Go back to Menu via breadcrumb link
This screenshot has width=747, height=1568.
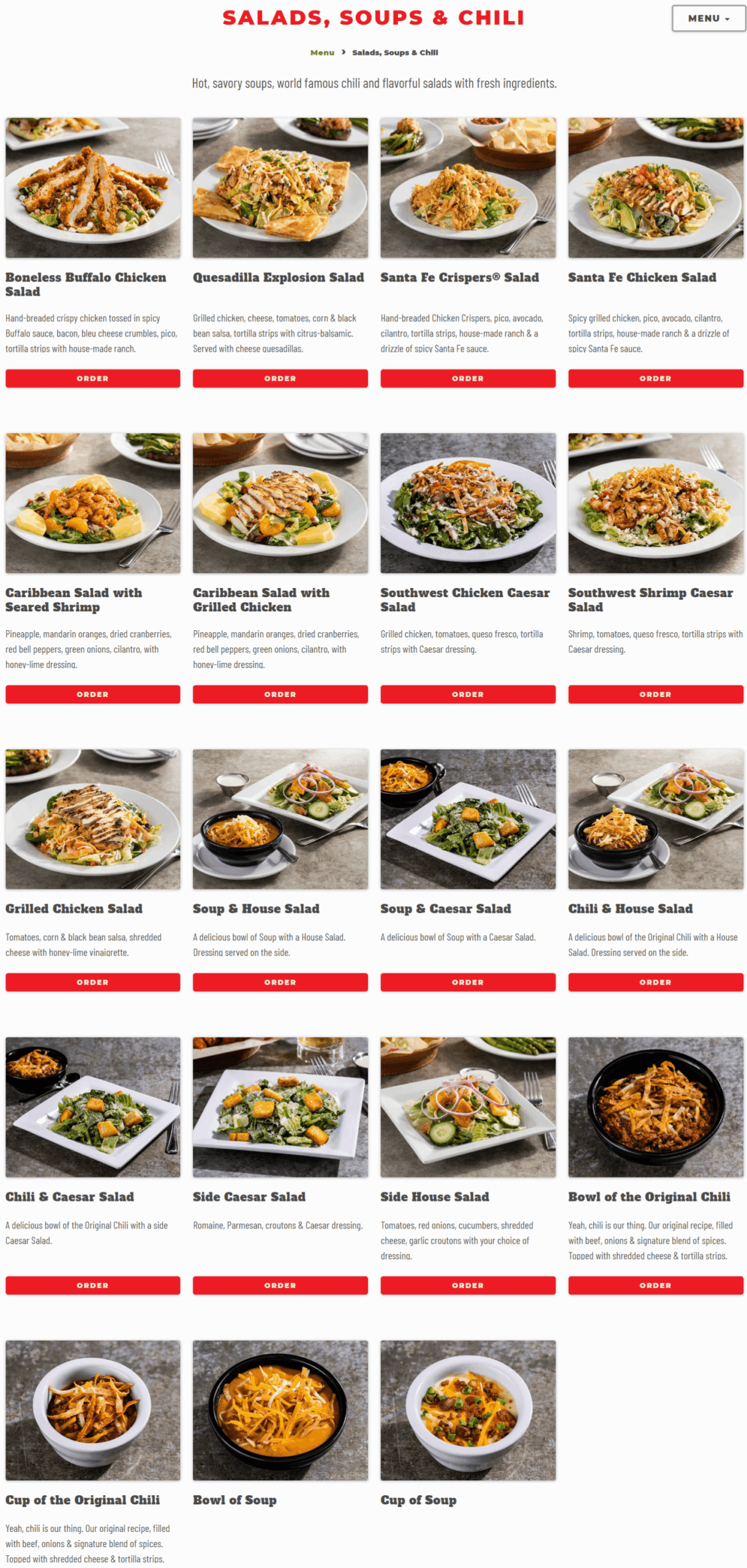(322, 53)
